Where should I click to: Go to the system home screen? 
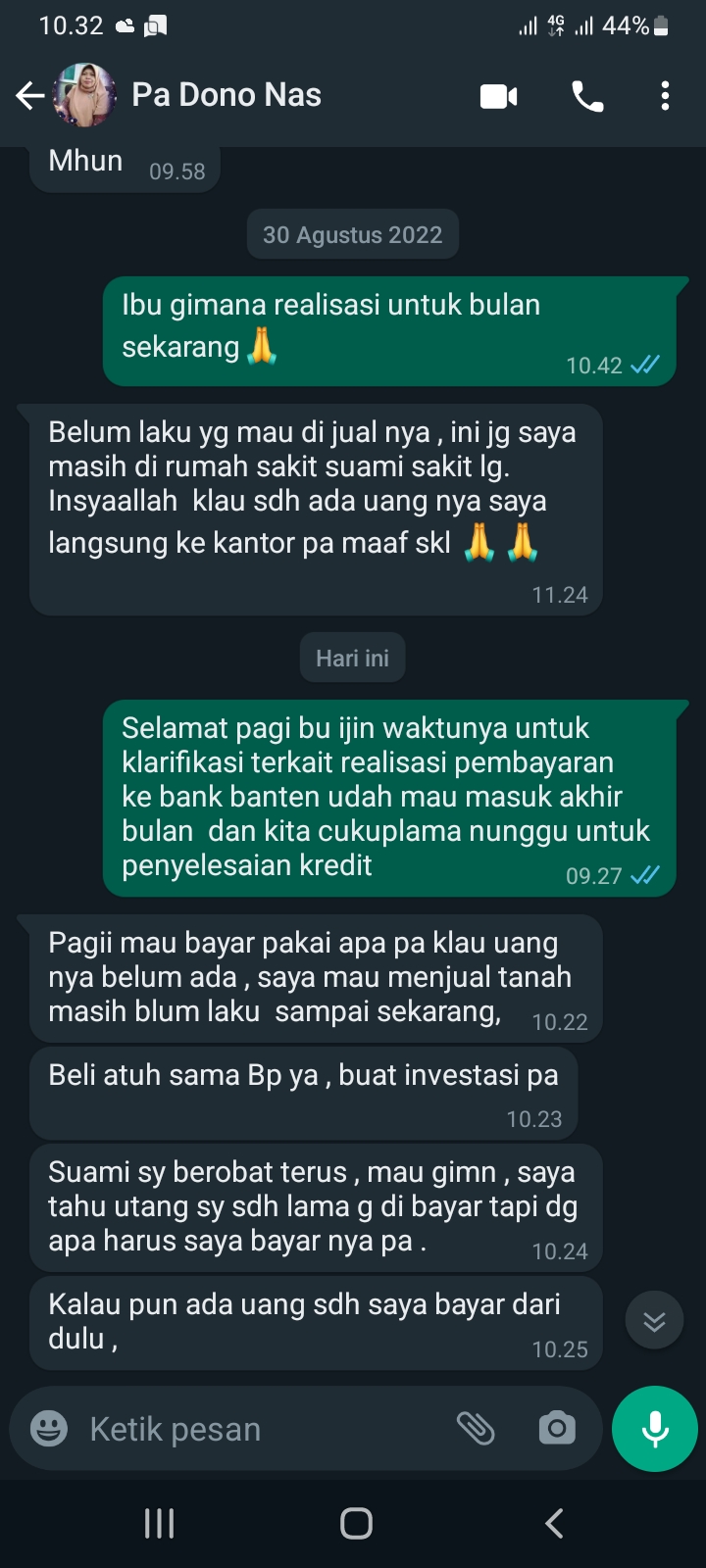pyautogui.click(x=356, y=1523)
